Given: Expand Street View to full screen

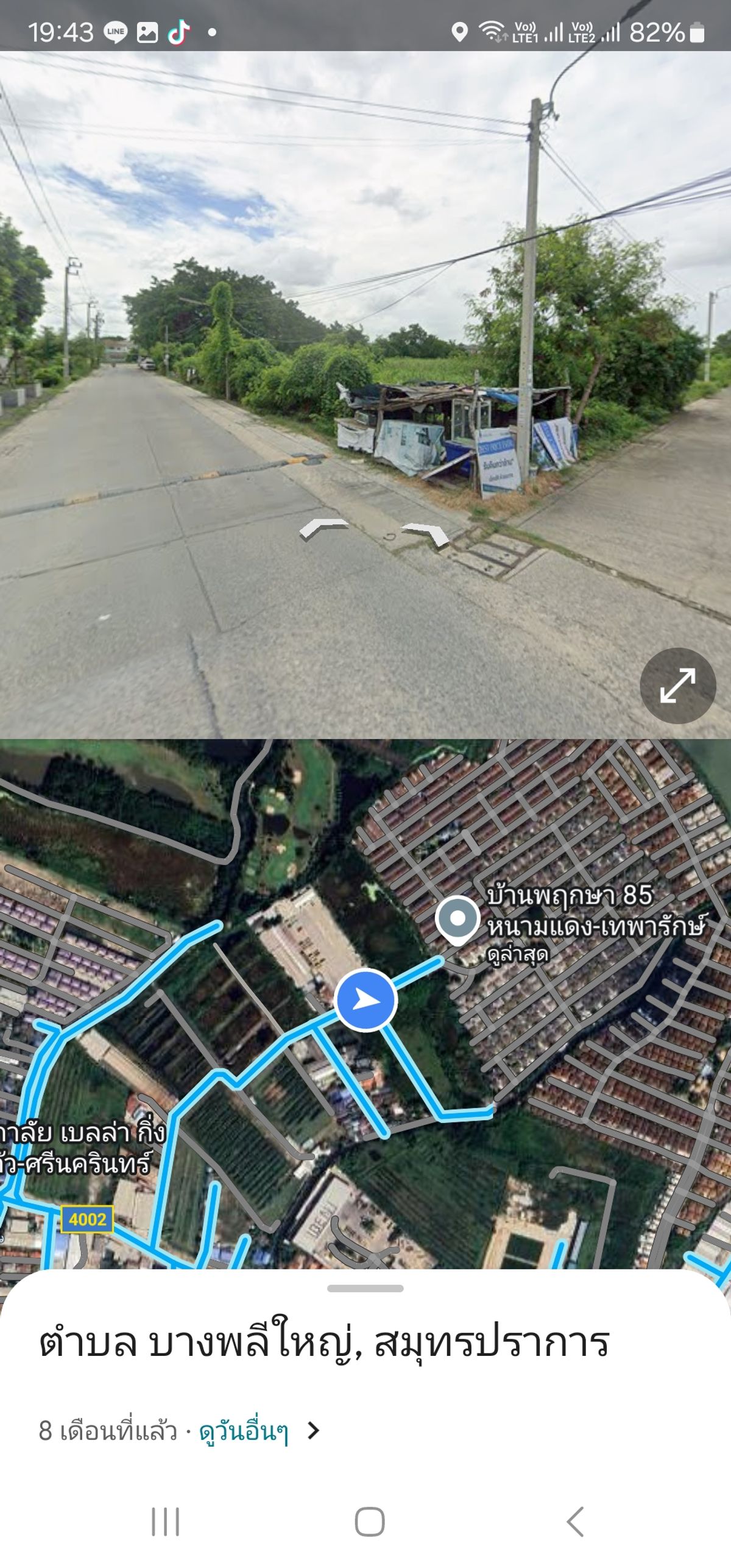Looking at the screenshot, I should 677,686.
